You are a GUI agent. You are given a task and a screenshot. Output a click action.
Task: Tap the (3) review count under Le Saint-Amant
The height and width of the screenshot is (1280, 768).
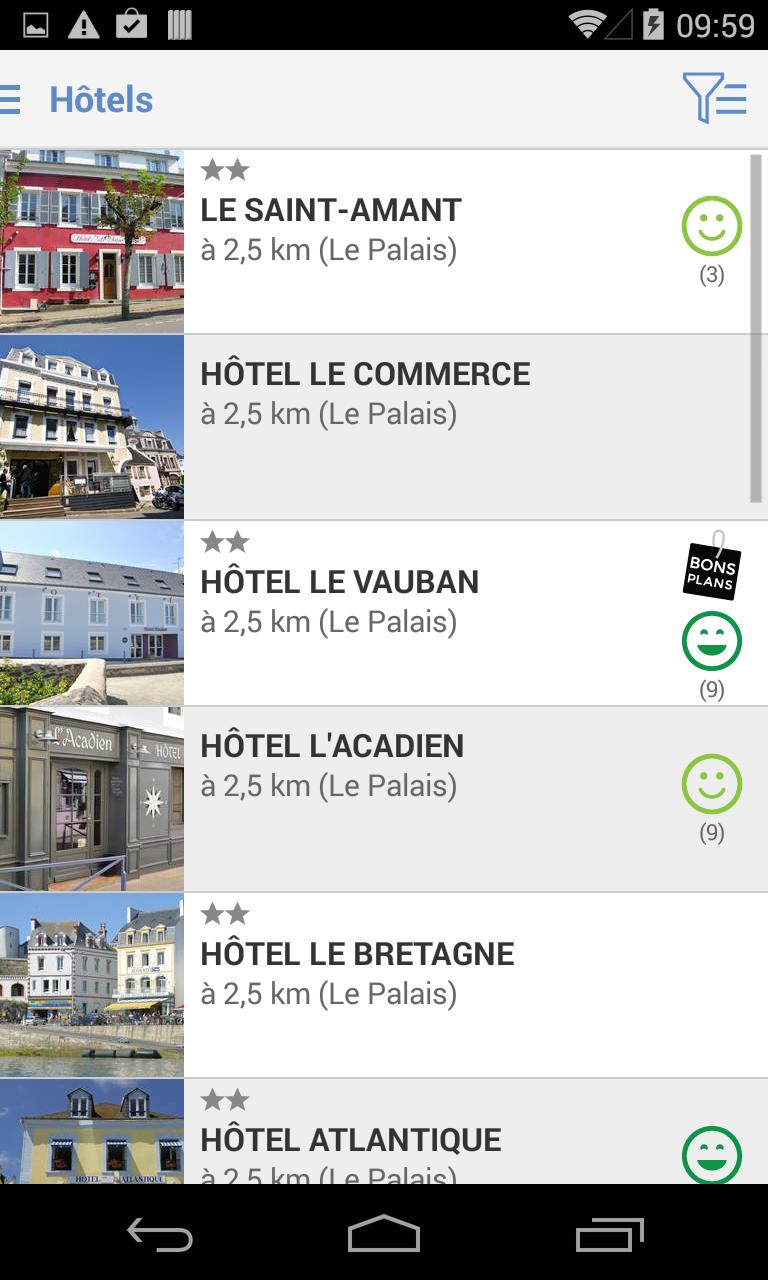click(711, 273)
